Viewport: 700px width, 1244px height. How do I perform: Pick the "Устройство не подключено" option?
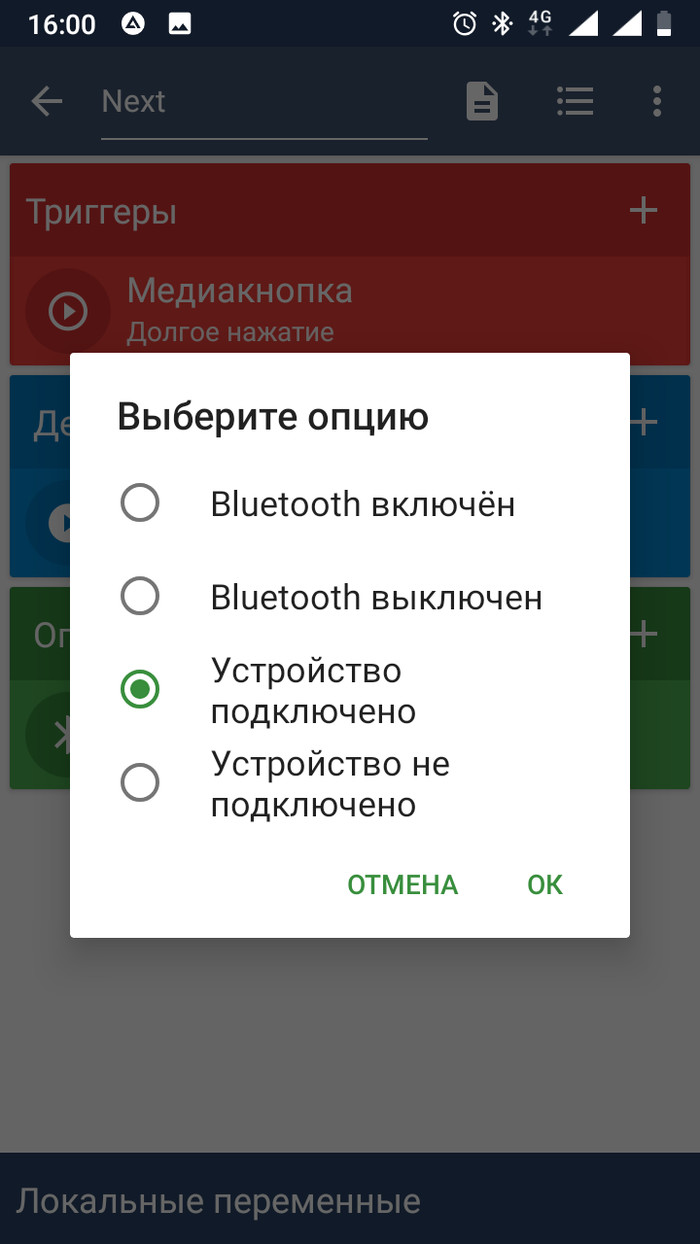pyautogui.click(x=349, y=783)
